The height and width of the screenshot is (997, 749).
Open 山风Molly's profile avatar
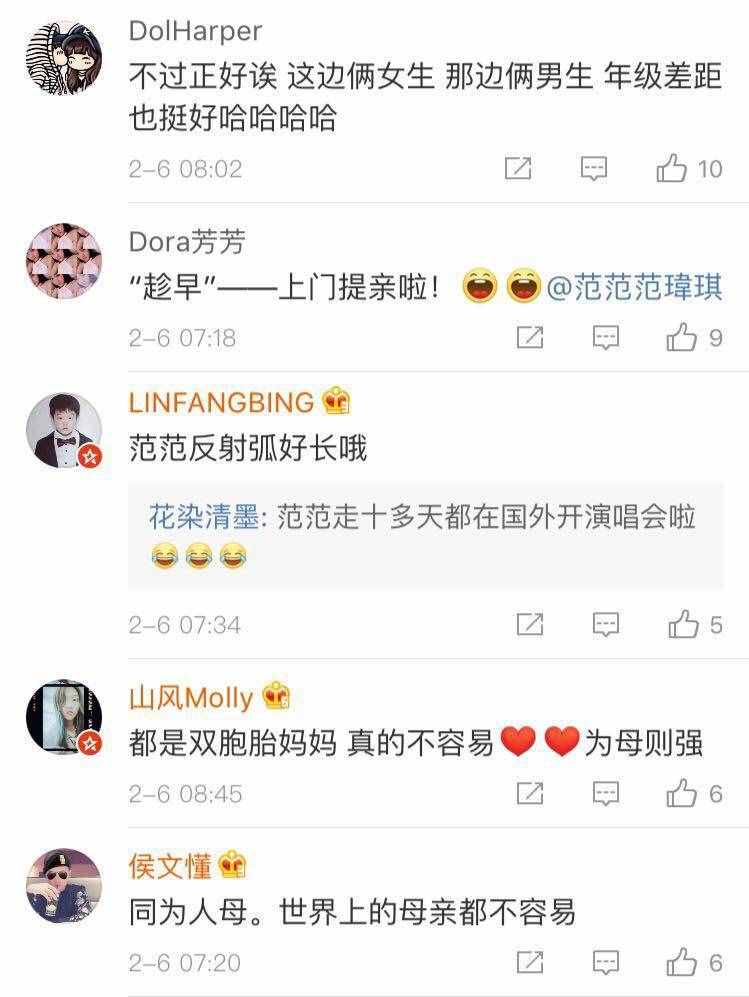click(64, 718)
